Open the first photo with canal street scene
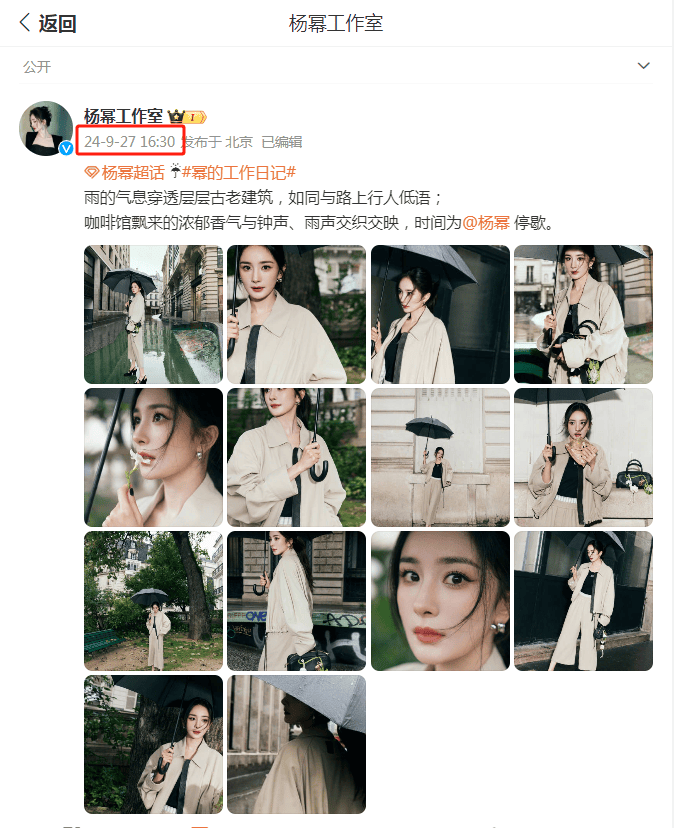The height and width of the screenshot is (828, 674). point(153,314)
